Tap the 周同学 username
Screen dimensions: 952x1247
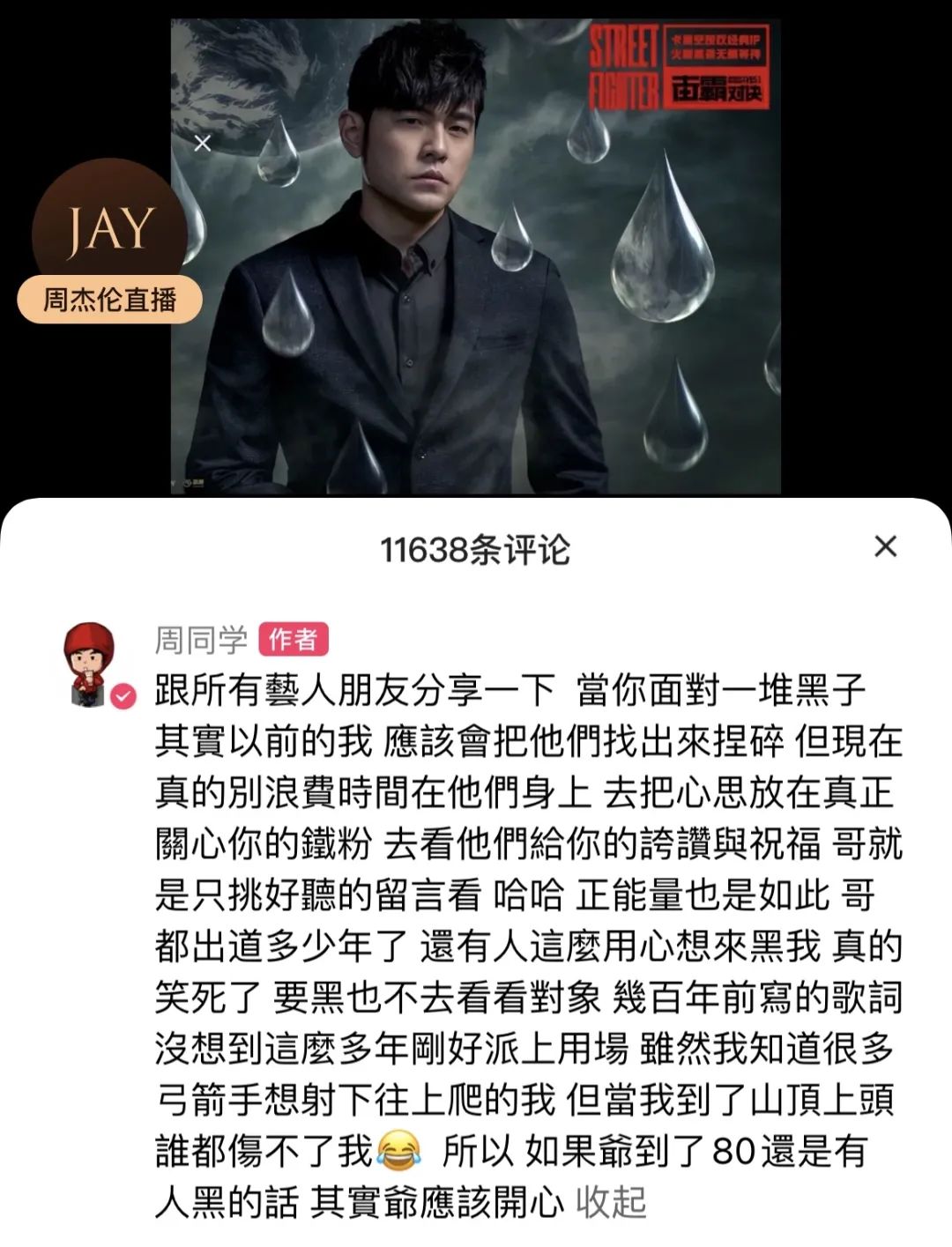[x=201, y=640]
